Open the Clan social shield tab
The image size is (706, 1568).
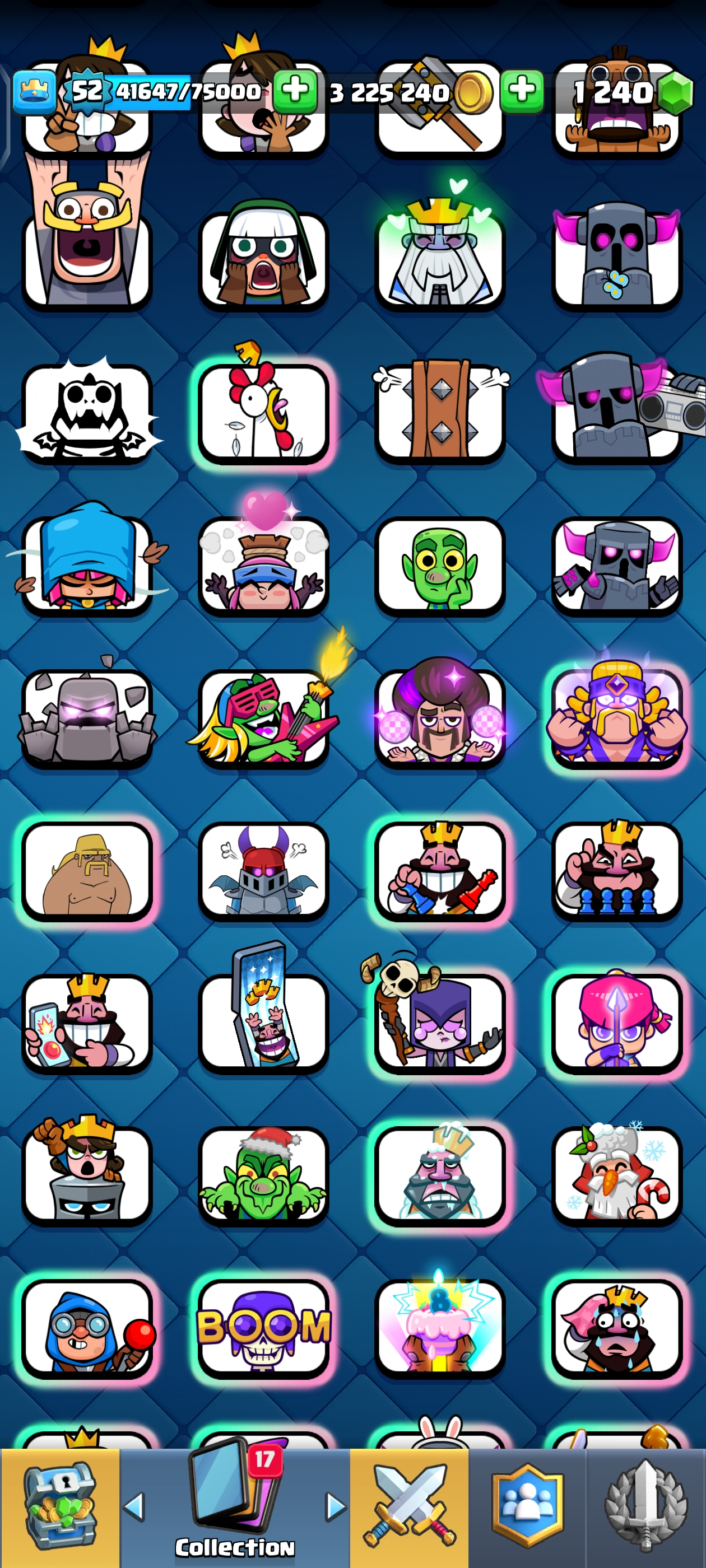coord(527,1506)
